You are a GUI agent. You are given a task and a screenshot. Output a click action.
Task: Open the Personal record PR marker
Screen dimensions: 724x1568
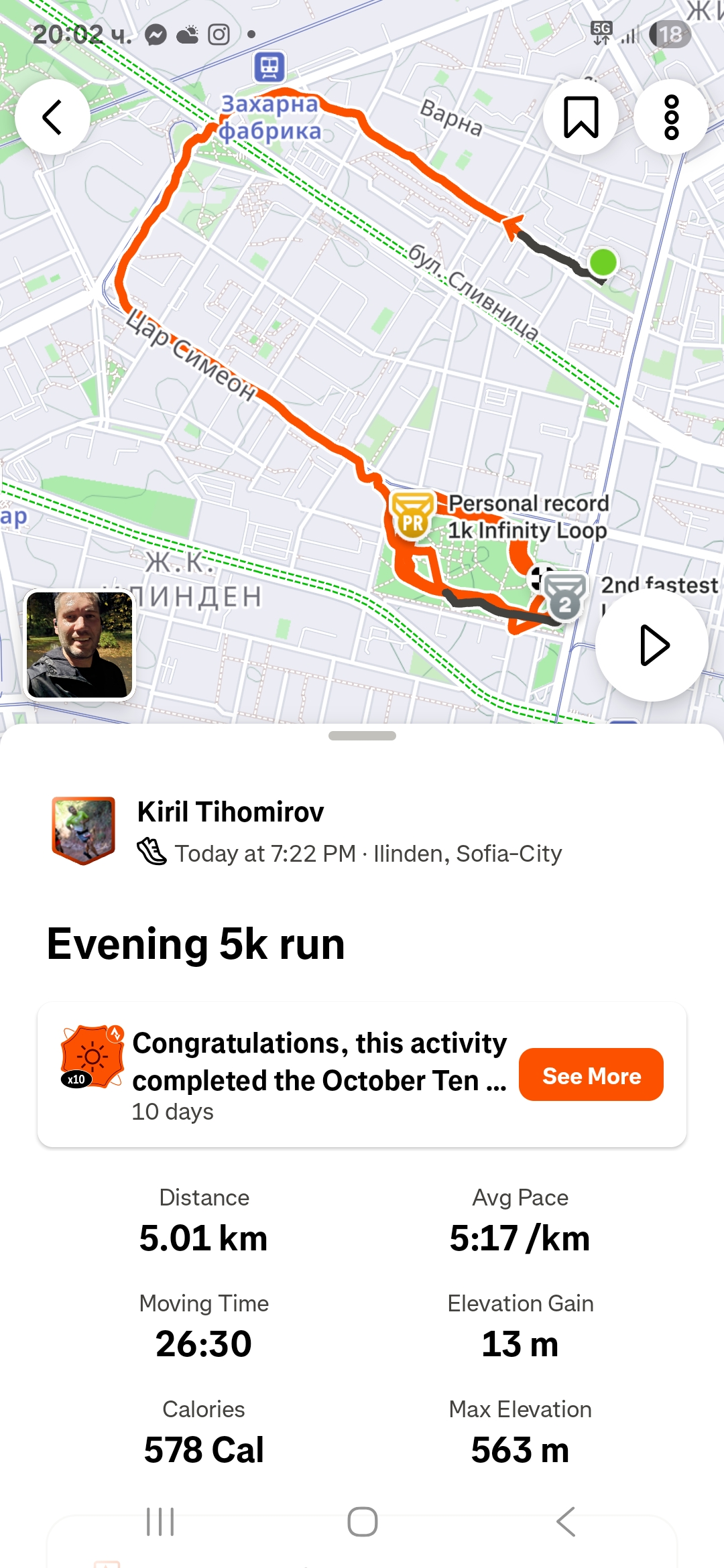(x=413, y=516)
